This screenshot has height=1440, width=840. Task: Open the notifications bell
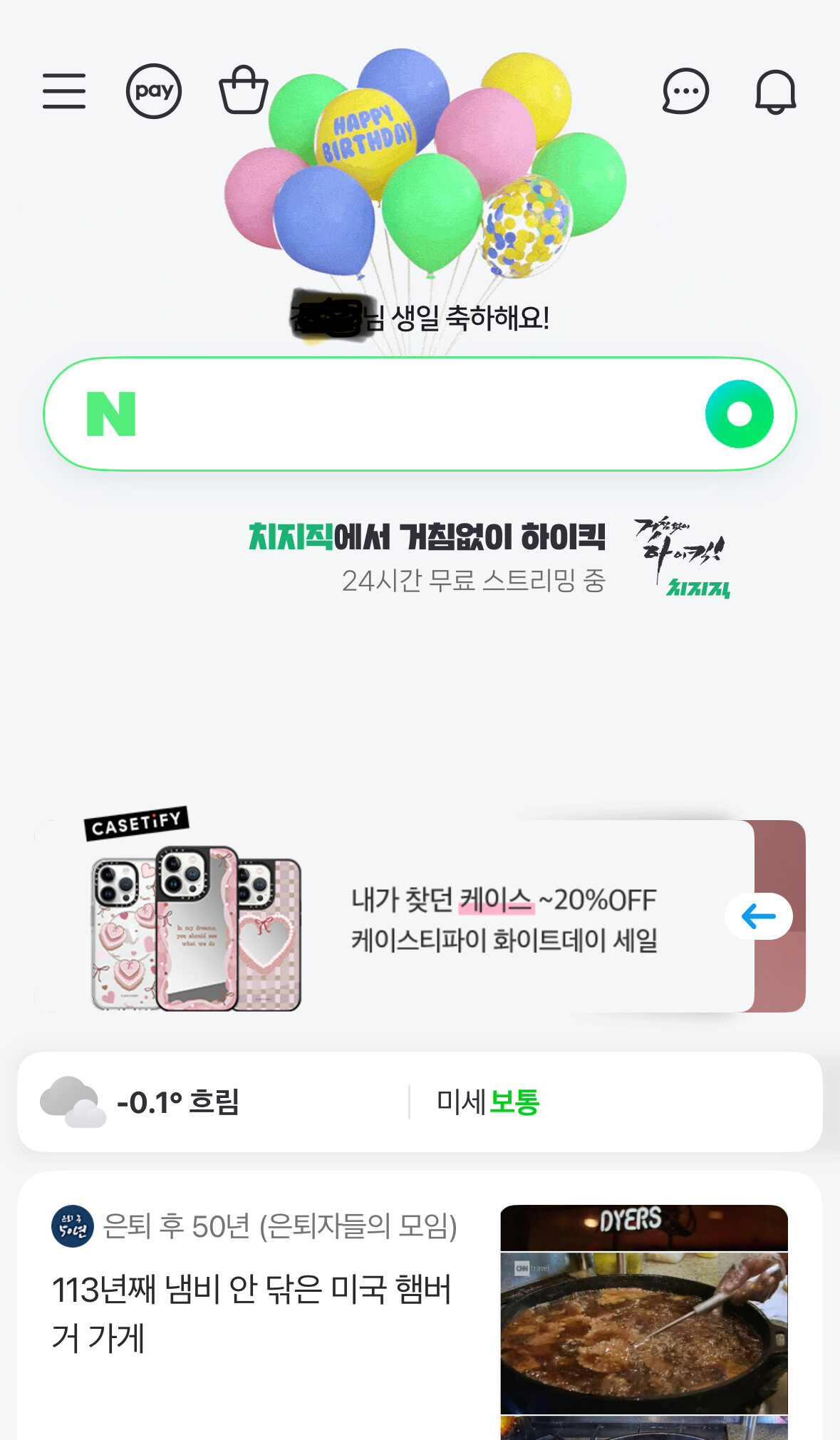(775, 91)
